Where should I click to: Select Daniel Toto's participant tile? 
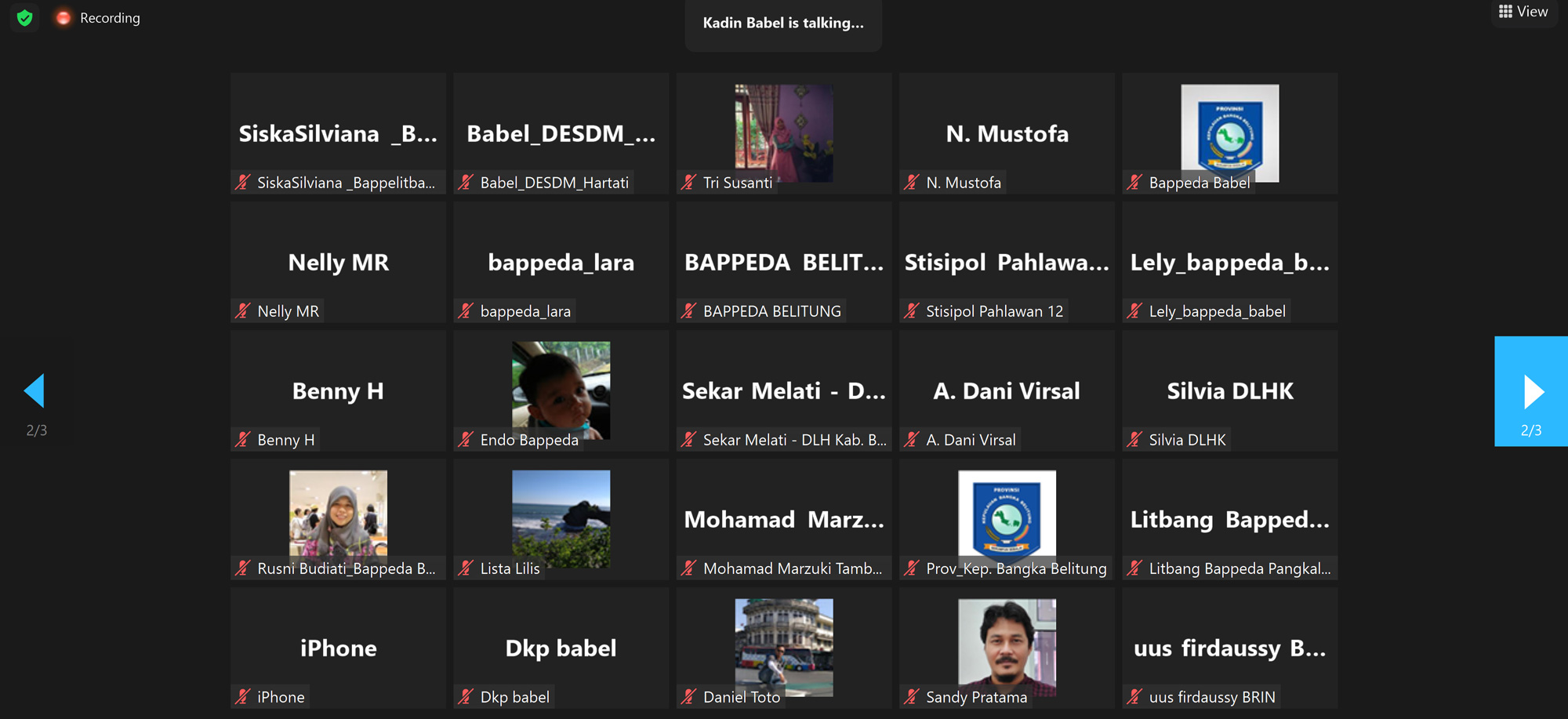point(783,647)
